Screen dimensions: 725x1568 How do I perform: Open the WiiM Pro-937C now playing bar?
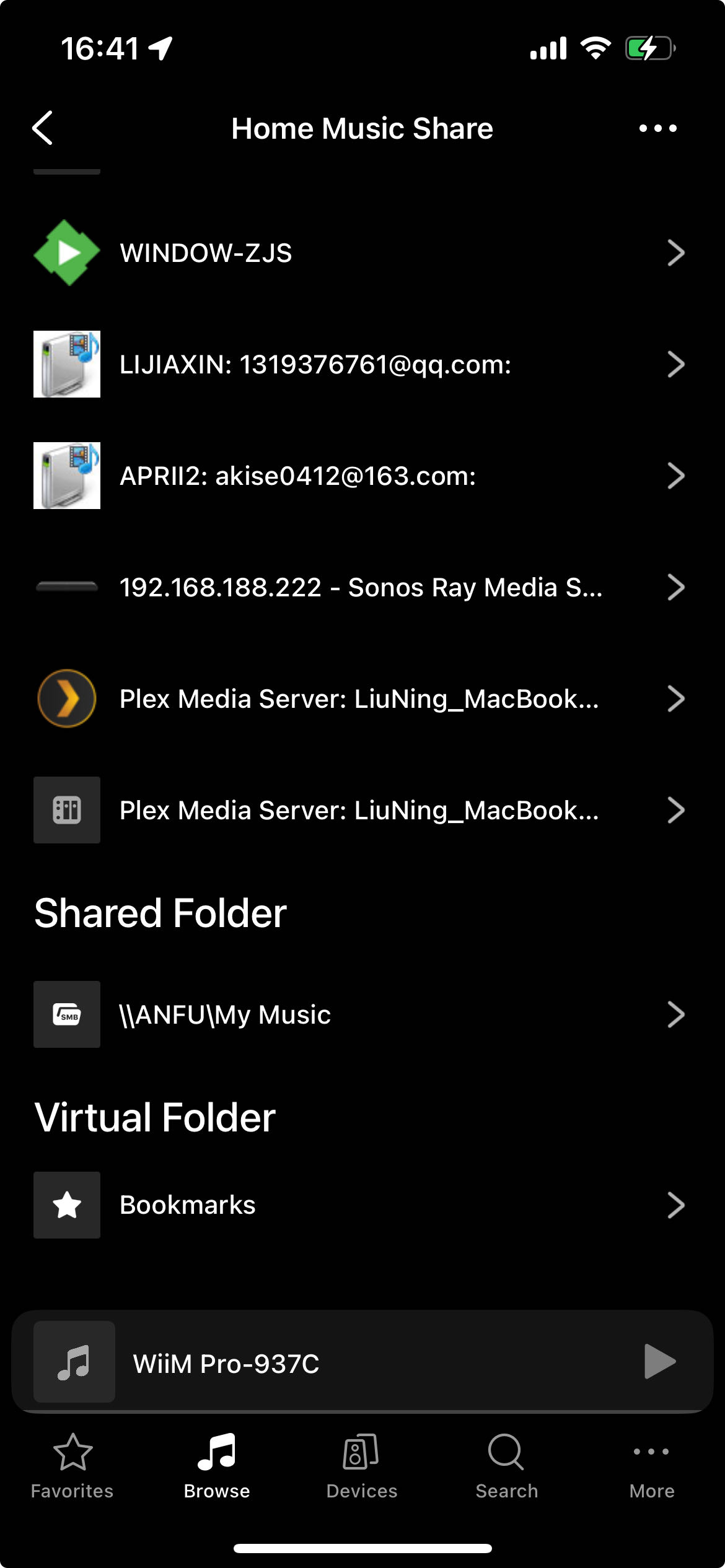(362, 1361)
